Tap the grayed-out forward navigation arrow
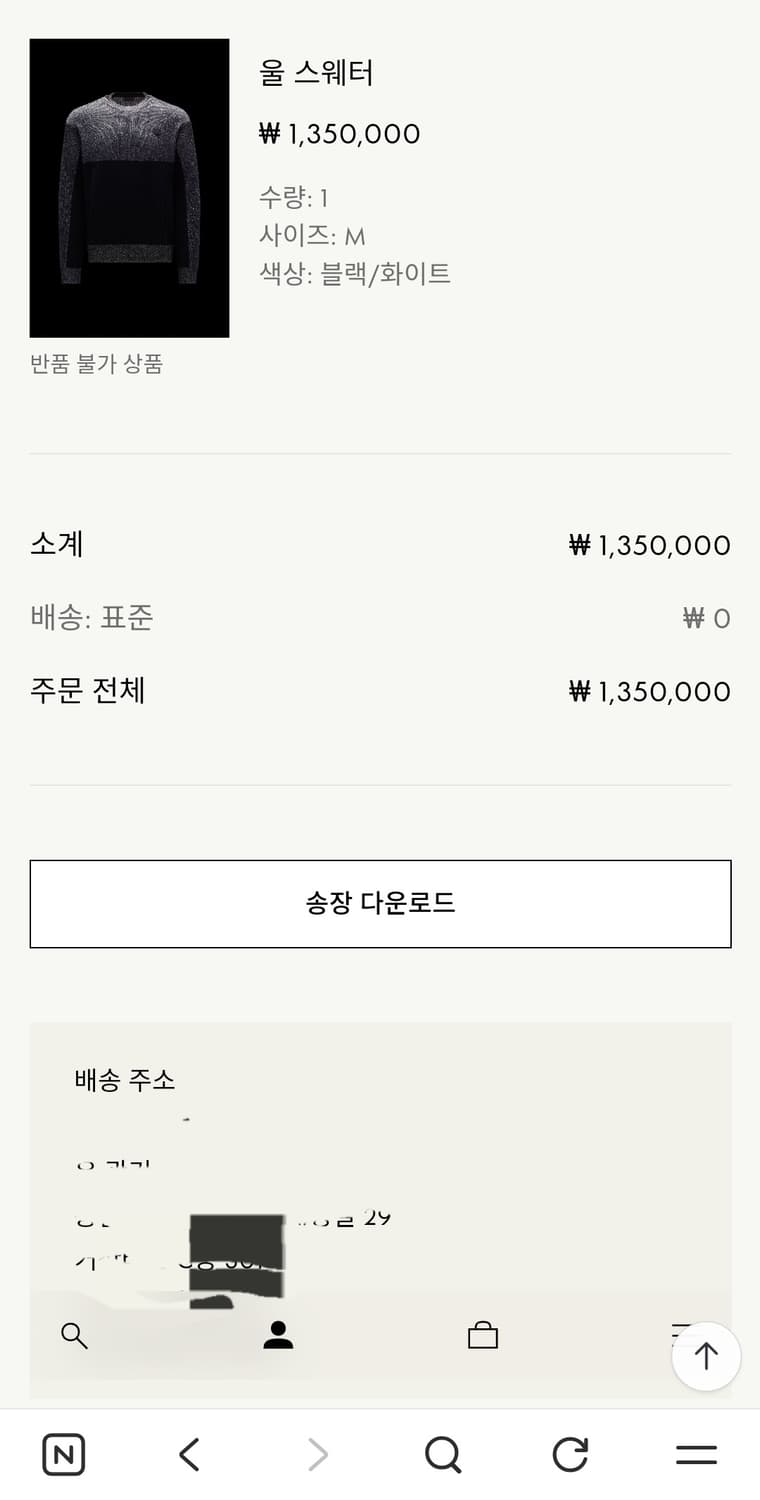 point(316,1454)
